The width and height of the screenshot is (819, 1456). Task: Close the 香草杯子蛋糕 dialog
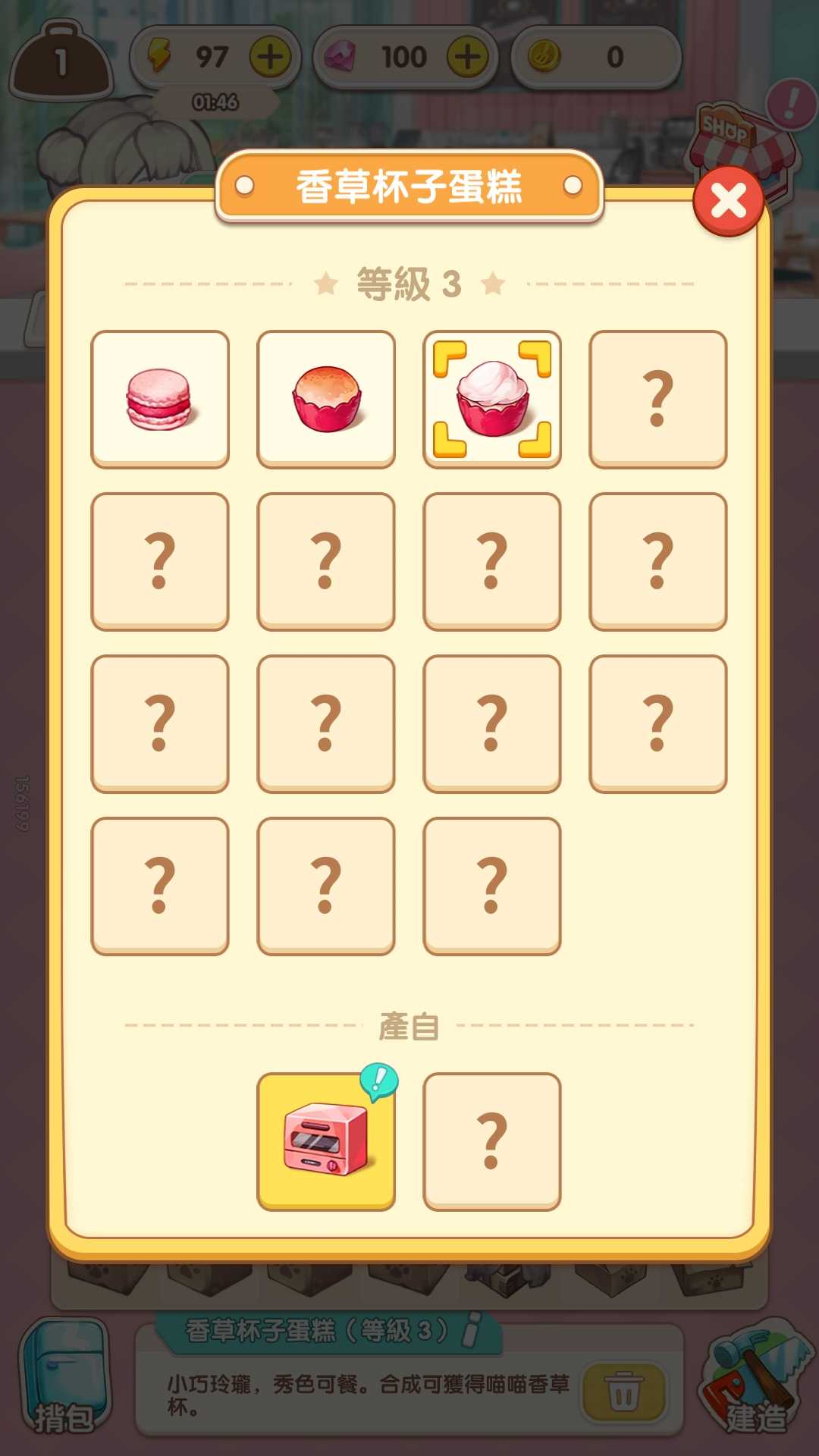tap(728, 201)
